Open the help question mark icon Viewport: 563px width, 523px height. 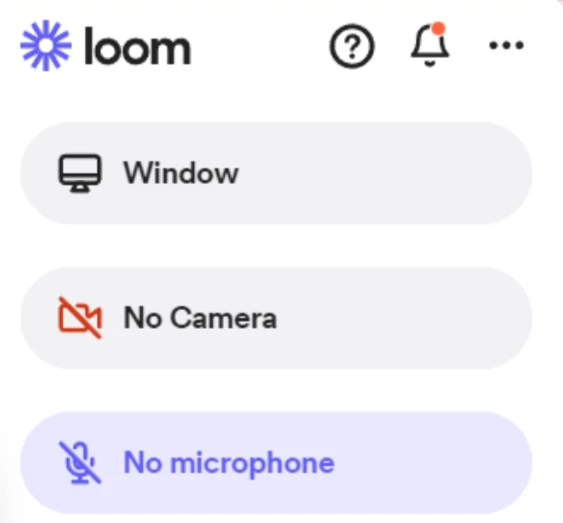coord(352,46)
